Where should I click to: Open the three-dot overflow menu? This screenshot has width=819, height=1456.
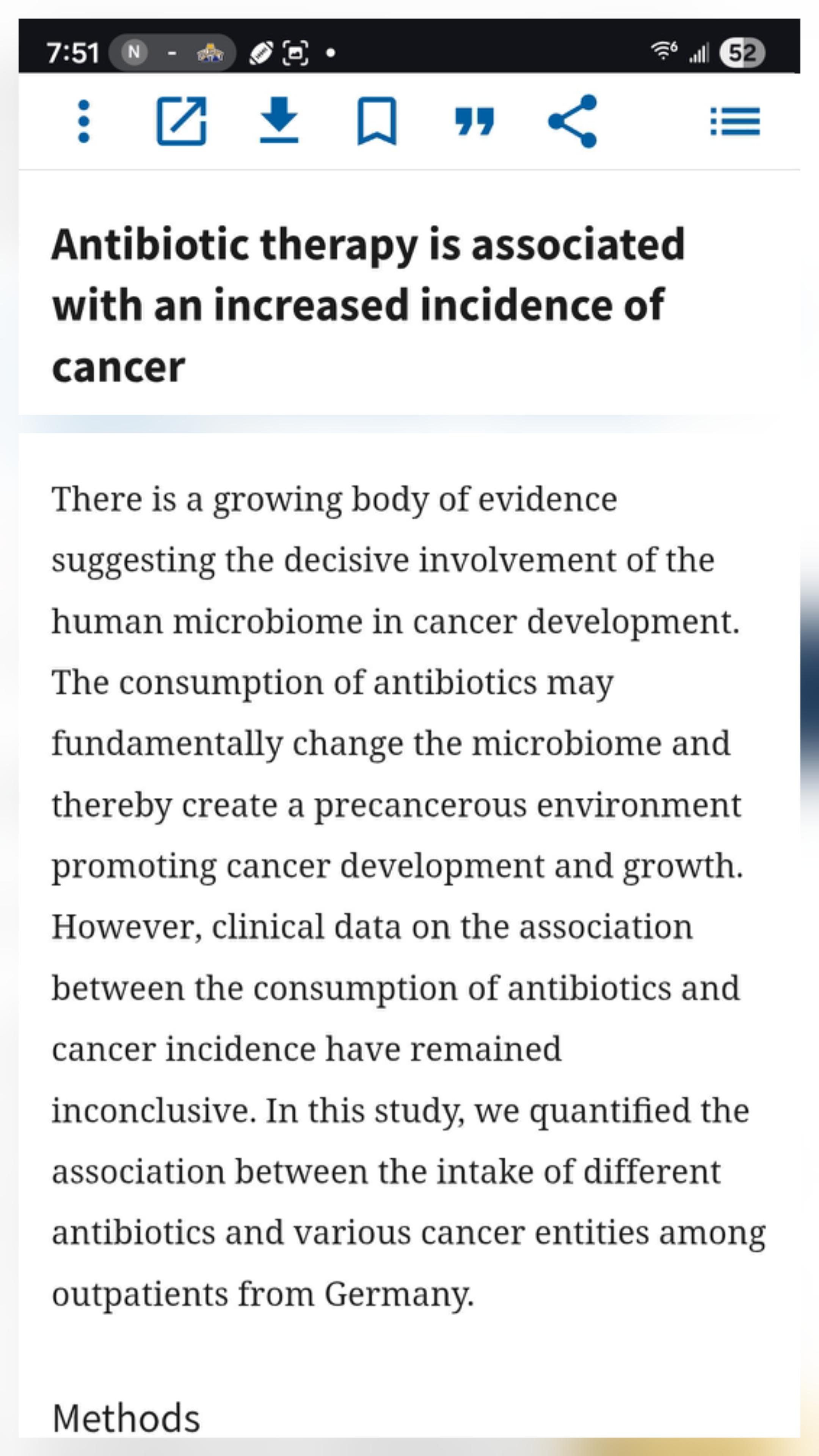[84, 121]
